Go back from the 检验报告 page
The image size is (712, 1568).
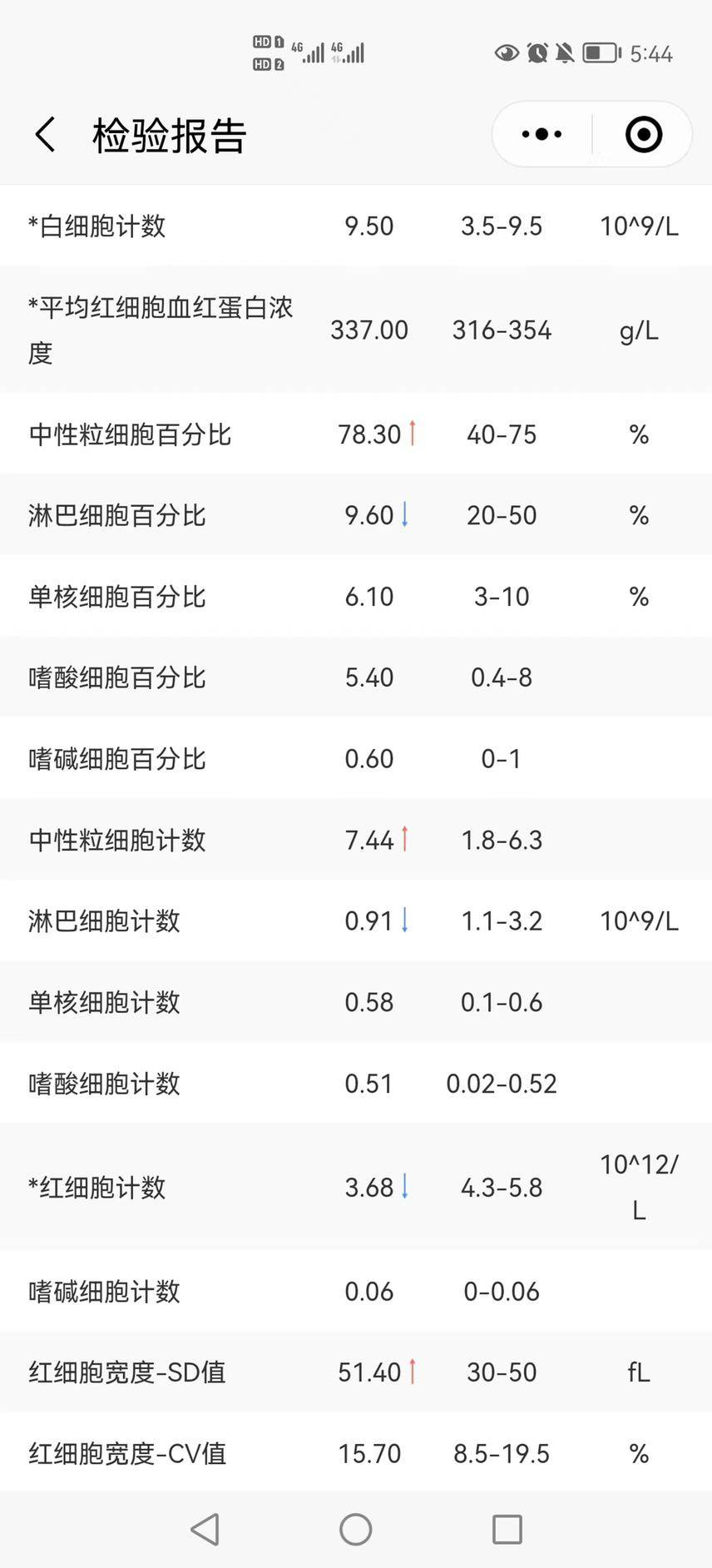(x=46, y=135)
